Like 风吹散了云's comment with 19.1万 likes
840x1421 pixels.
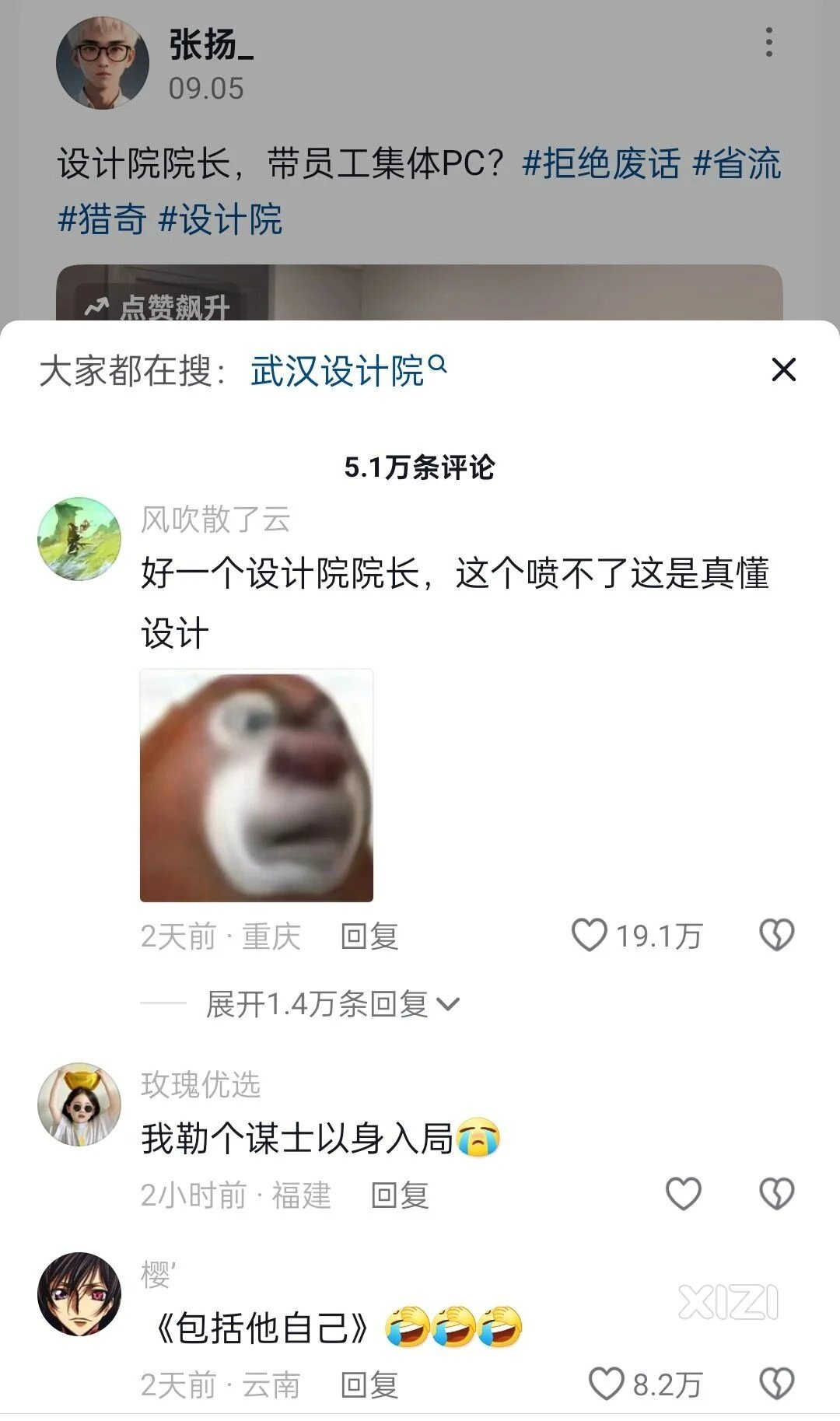point(590,935)
